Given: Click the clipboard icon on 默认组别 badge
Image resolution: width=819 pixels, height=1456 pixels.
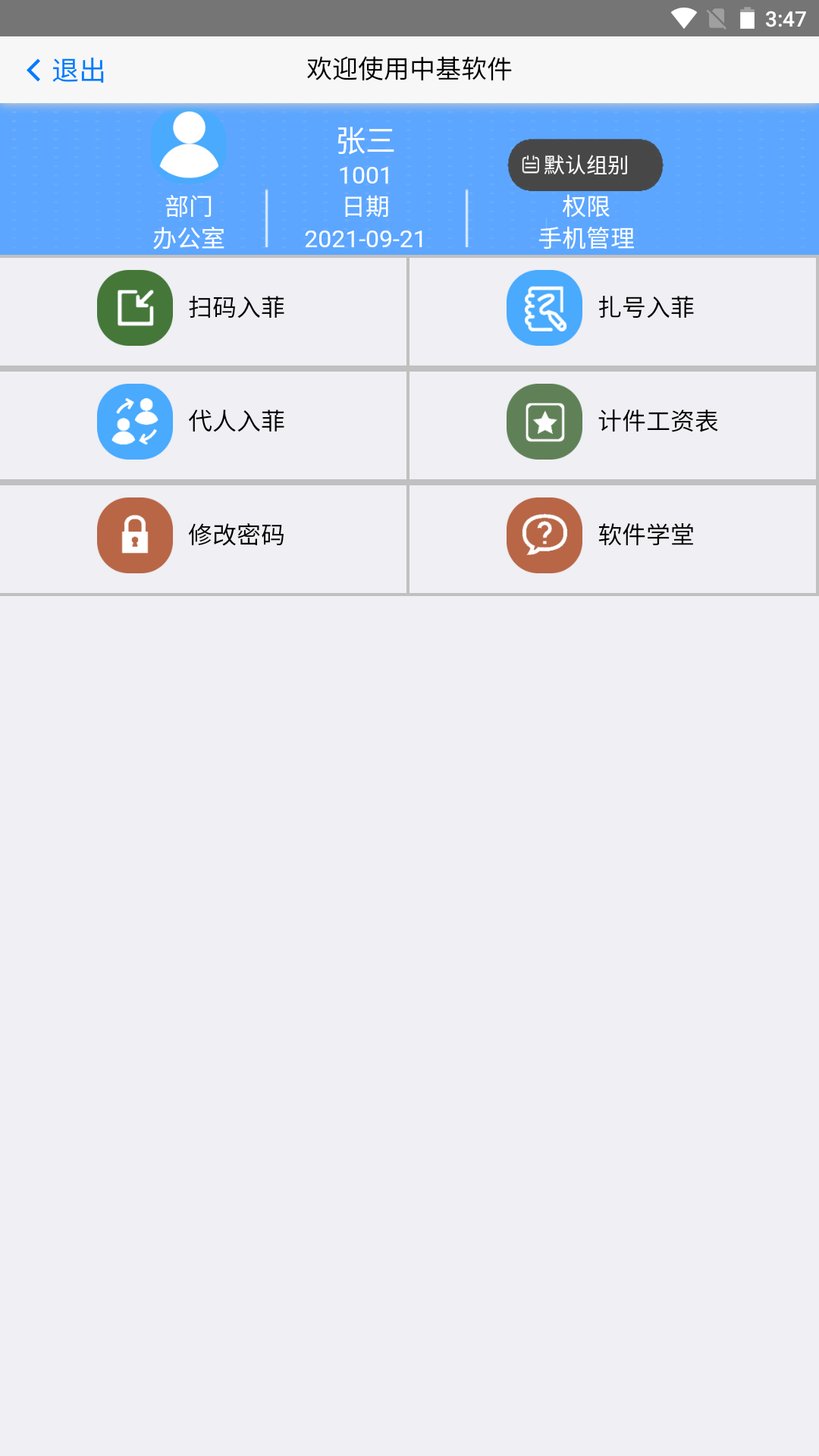Looking at the screenshot, I should [x=529, y=164].
